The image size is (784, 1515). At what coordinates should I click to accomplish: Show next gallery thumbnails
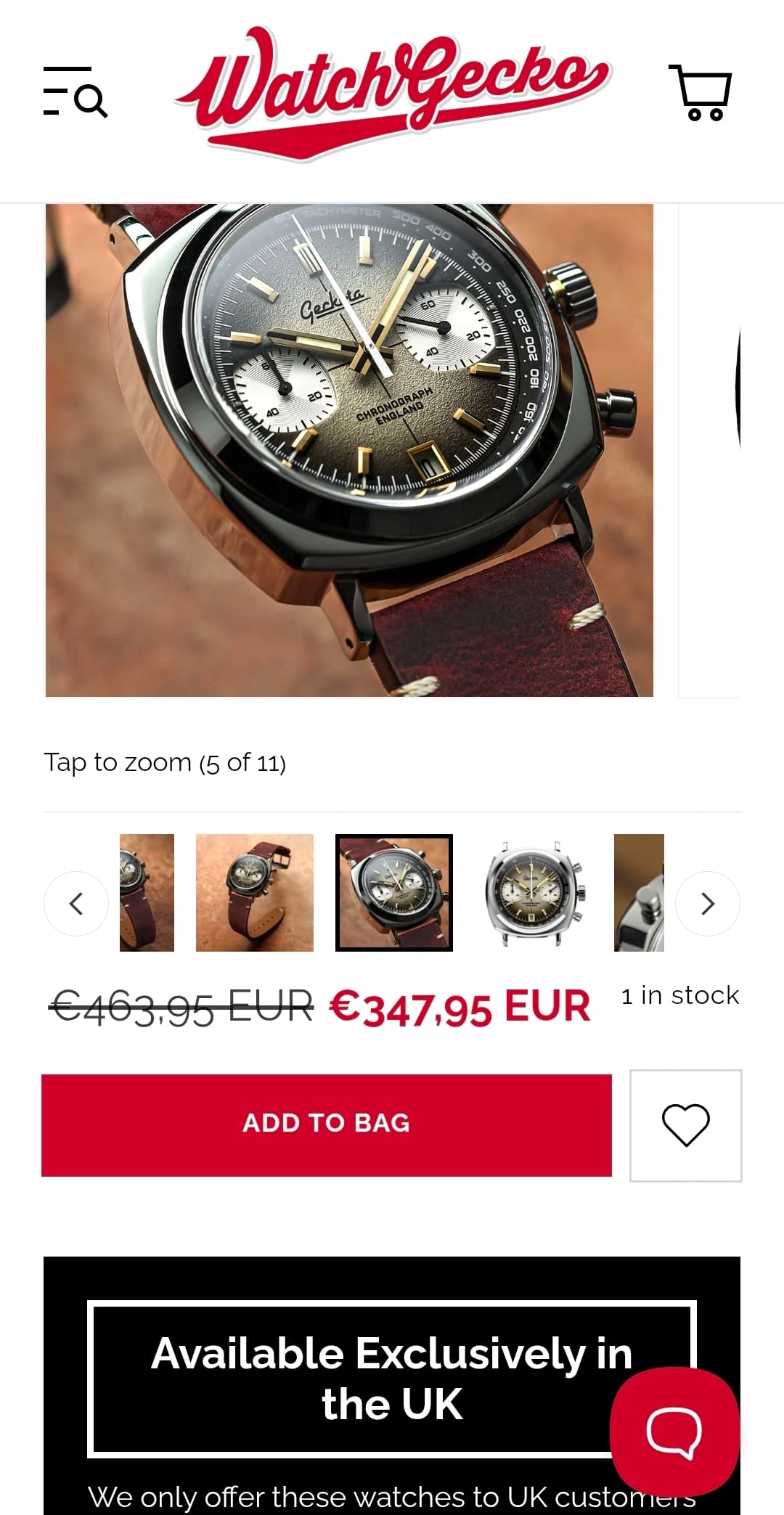tap(707, 903)
